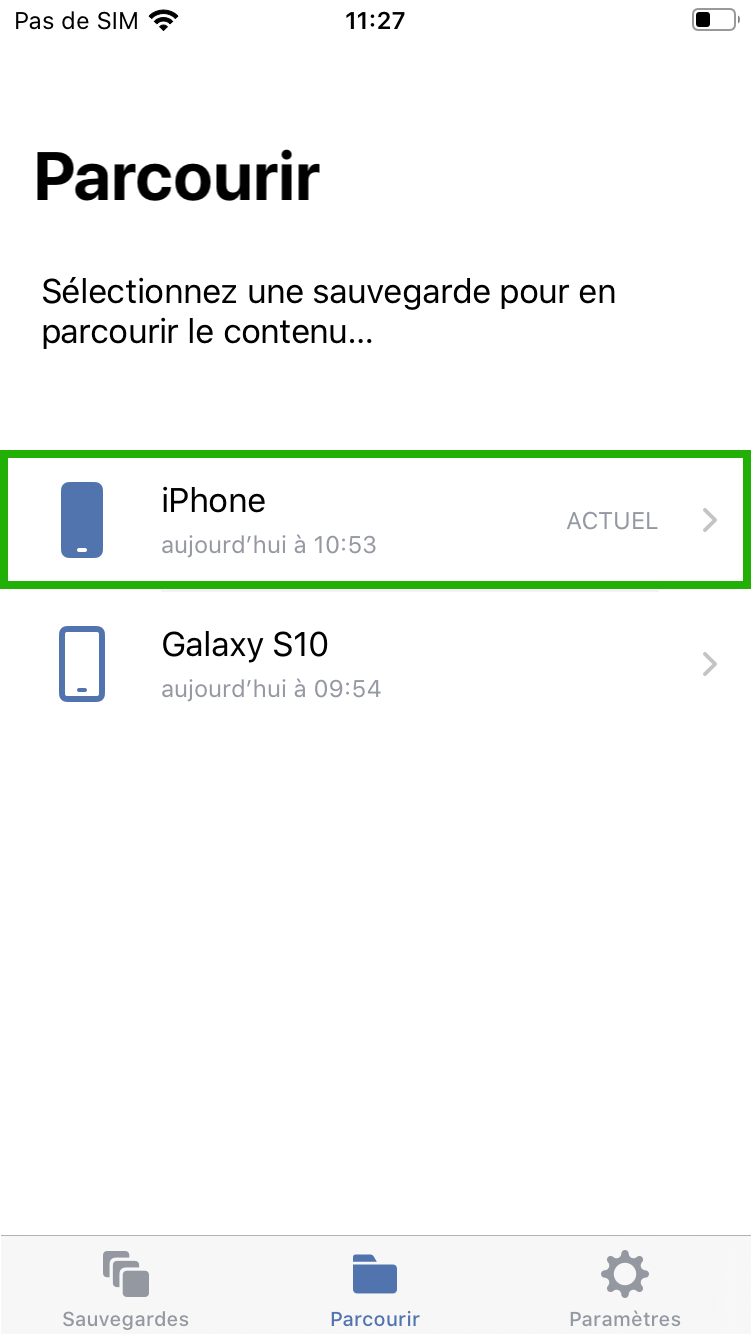Image resolution: width=751 pixels, height=1334 pixels.
Task: Browse the Galaxy S10 backup
Action: (375, 663)
